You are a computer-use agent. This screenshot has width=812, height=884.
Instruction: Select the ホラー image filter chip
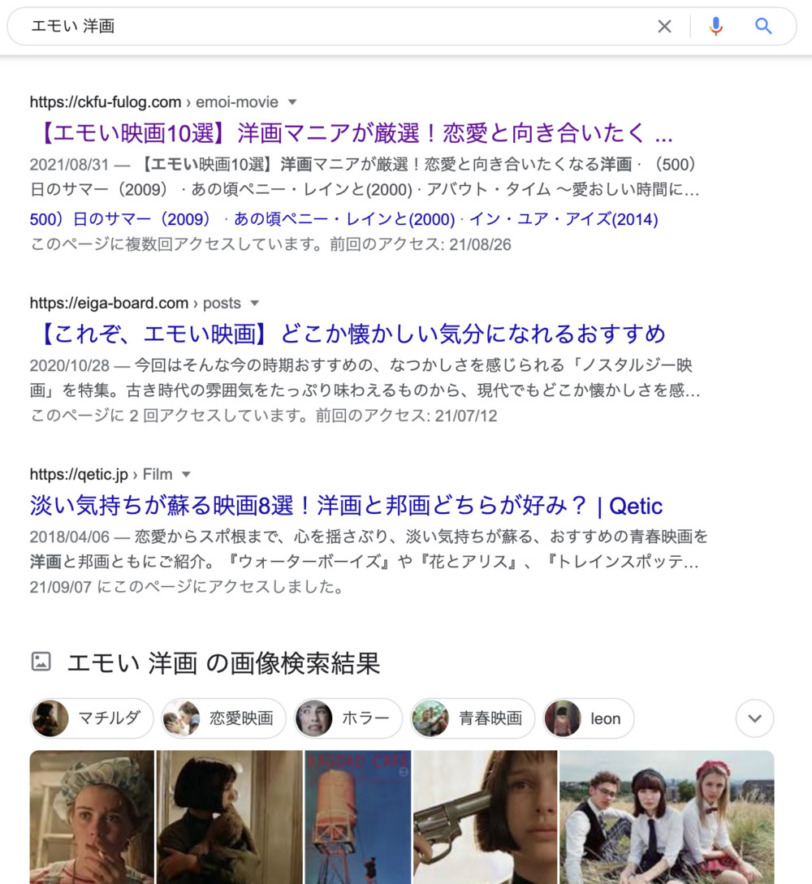[x=348, y=718]
